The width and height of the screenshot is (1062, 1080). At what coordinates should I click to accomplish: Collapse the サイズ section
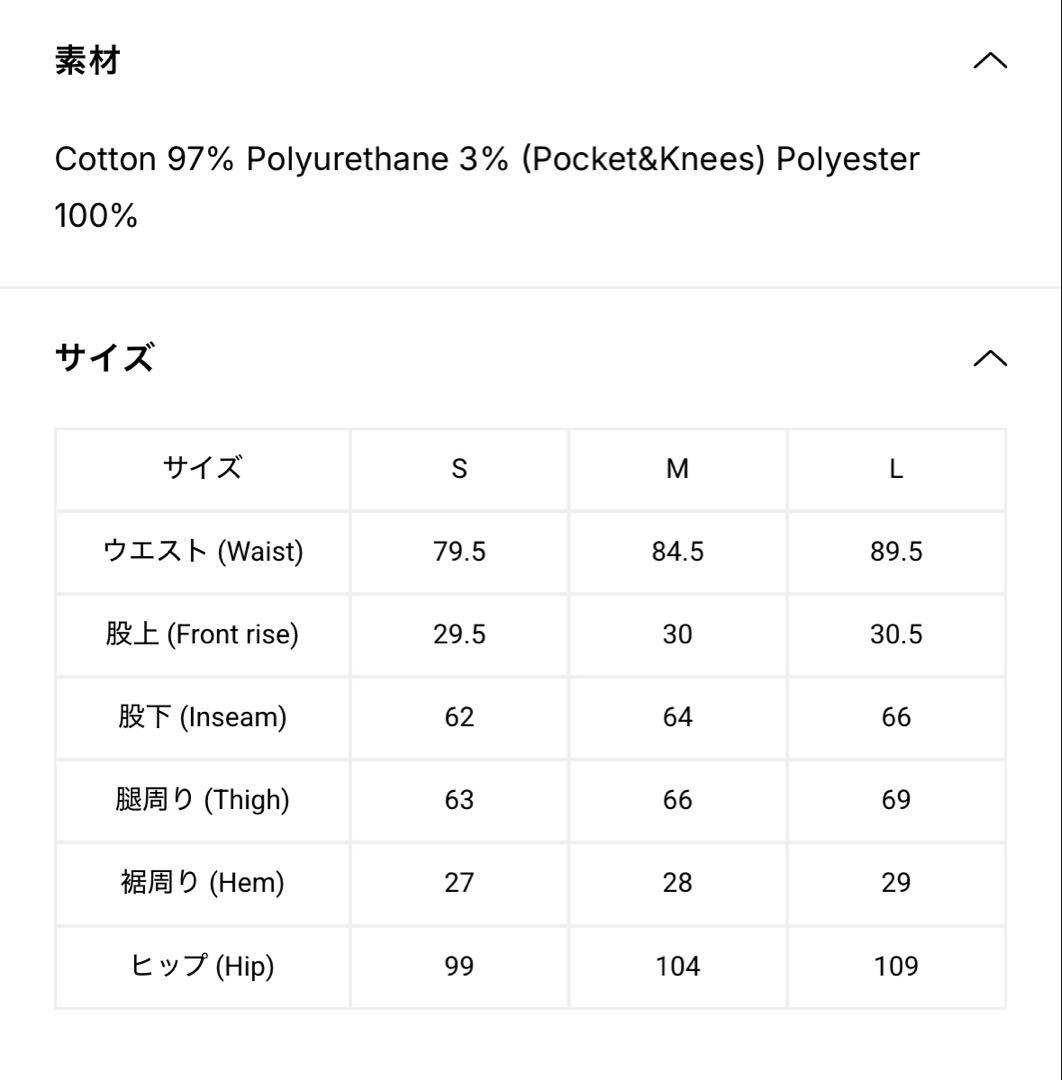click(989, 358)
